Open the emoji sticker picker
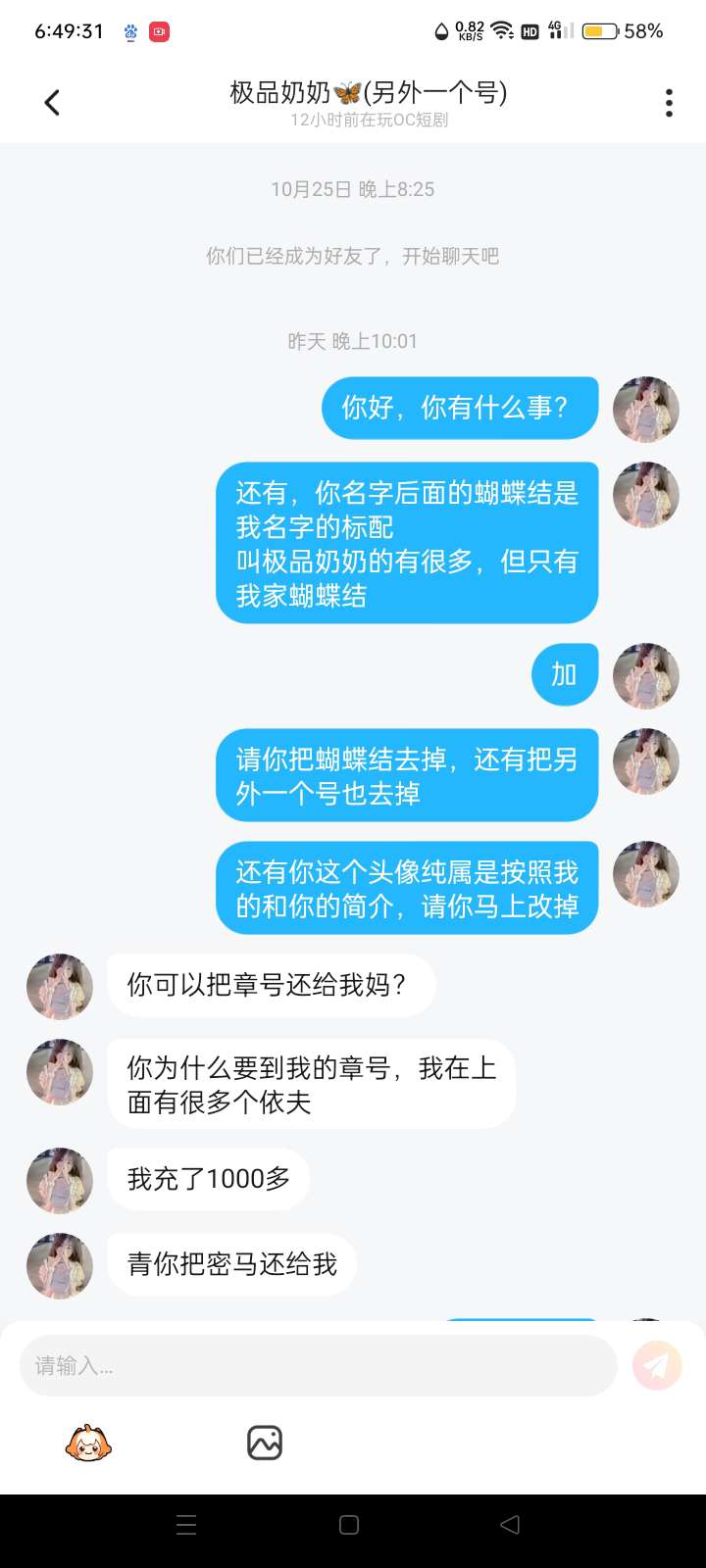The image size is (706, 1568). pyautogui.click(x=88, y=1443)
